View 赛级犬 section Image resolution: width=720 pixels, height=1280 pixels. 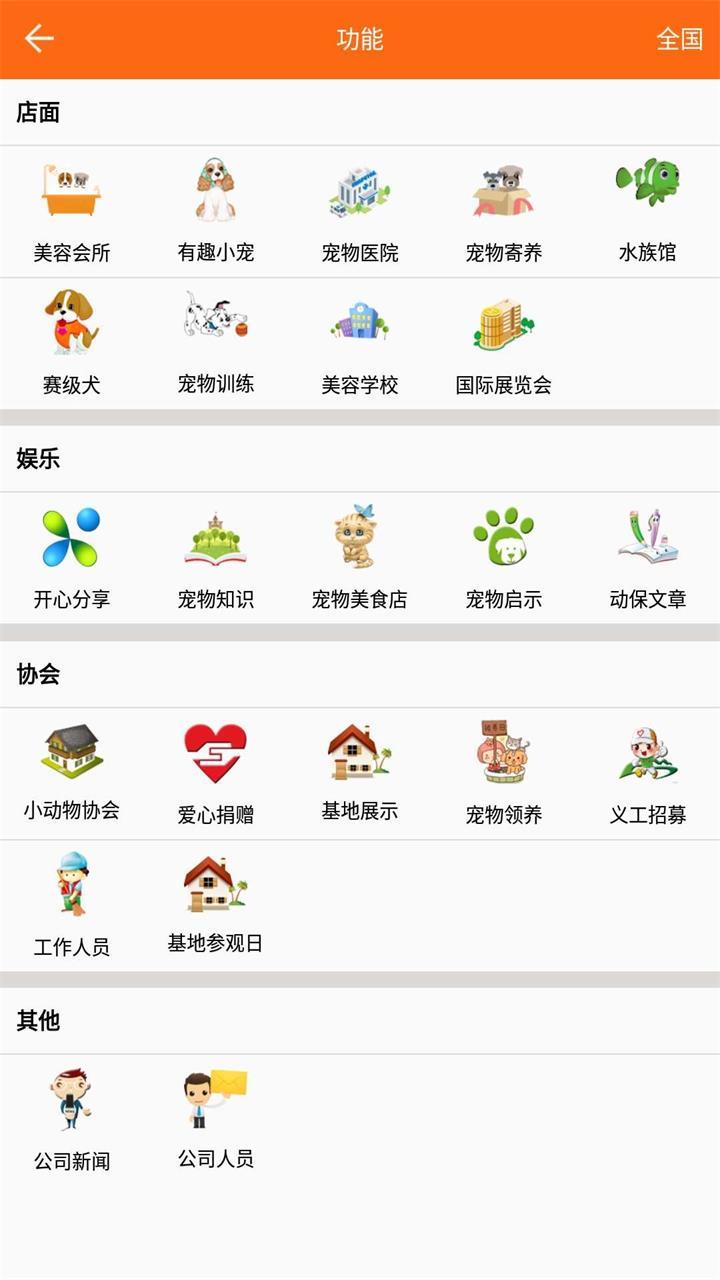point(72,343)
